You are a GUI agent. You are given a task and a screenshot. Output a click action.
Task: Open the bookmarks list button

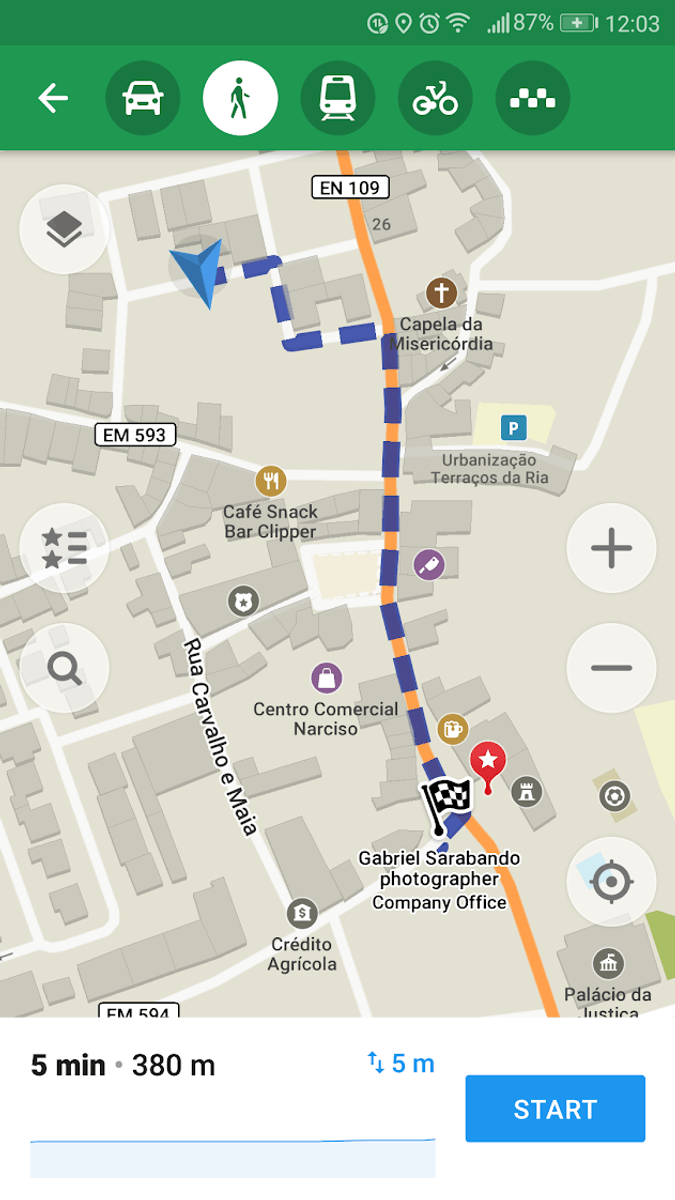[x=64, y=548]
